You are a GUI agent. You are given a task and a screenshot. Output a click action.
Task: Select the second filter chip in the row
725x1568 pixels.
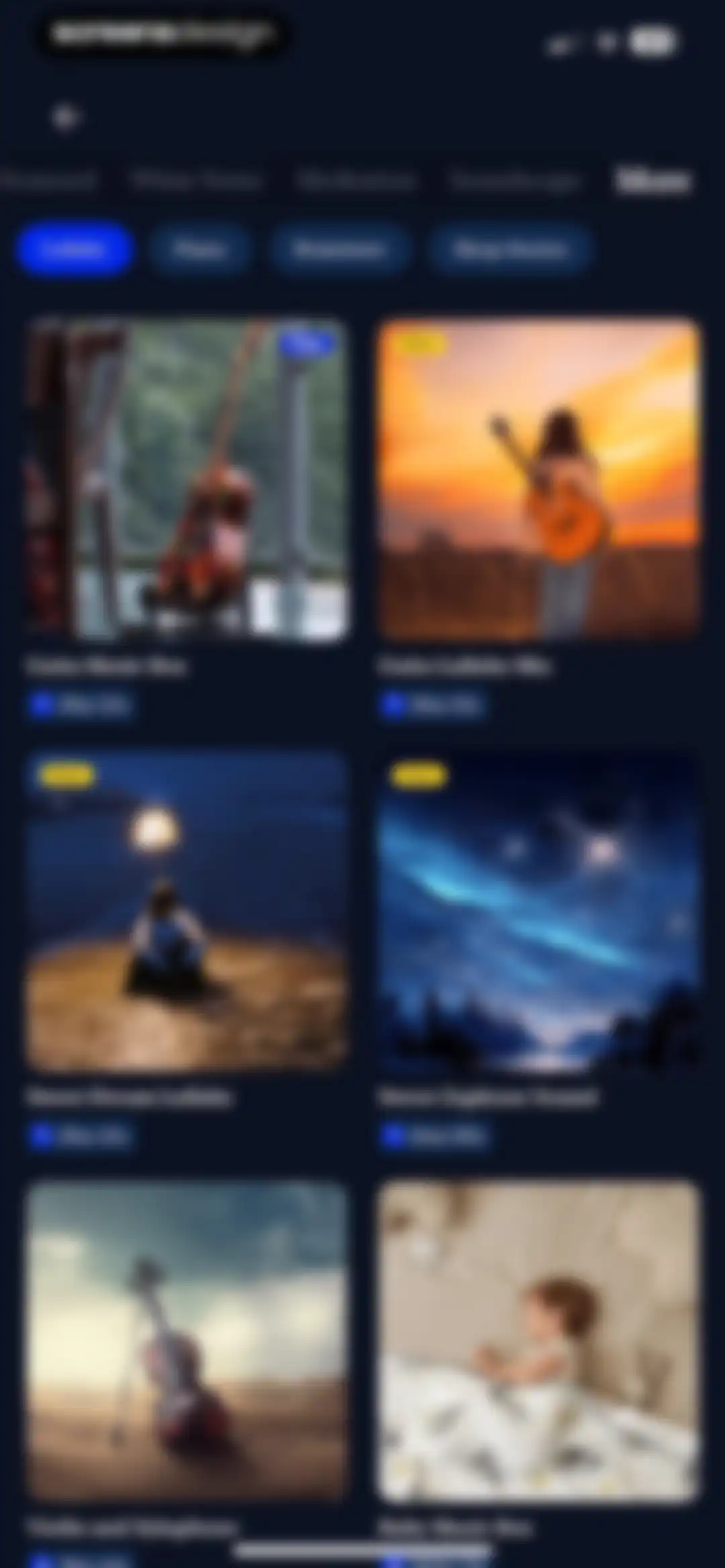tap(199, 249)
